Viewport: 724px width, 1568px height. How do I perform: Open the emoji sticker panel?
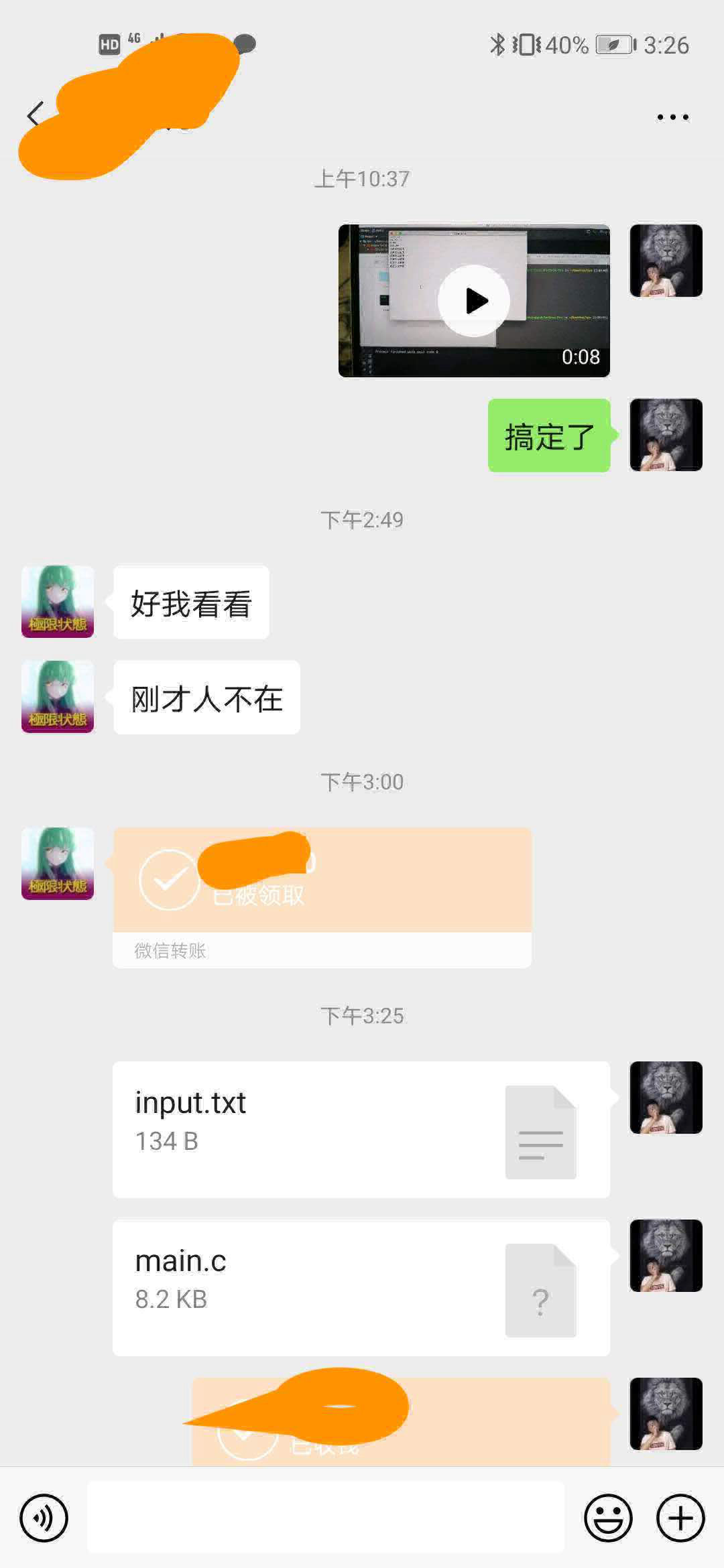pos(608,1518)
